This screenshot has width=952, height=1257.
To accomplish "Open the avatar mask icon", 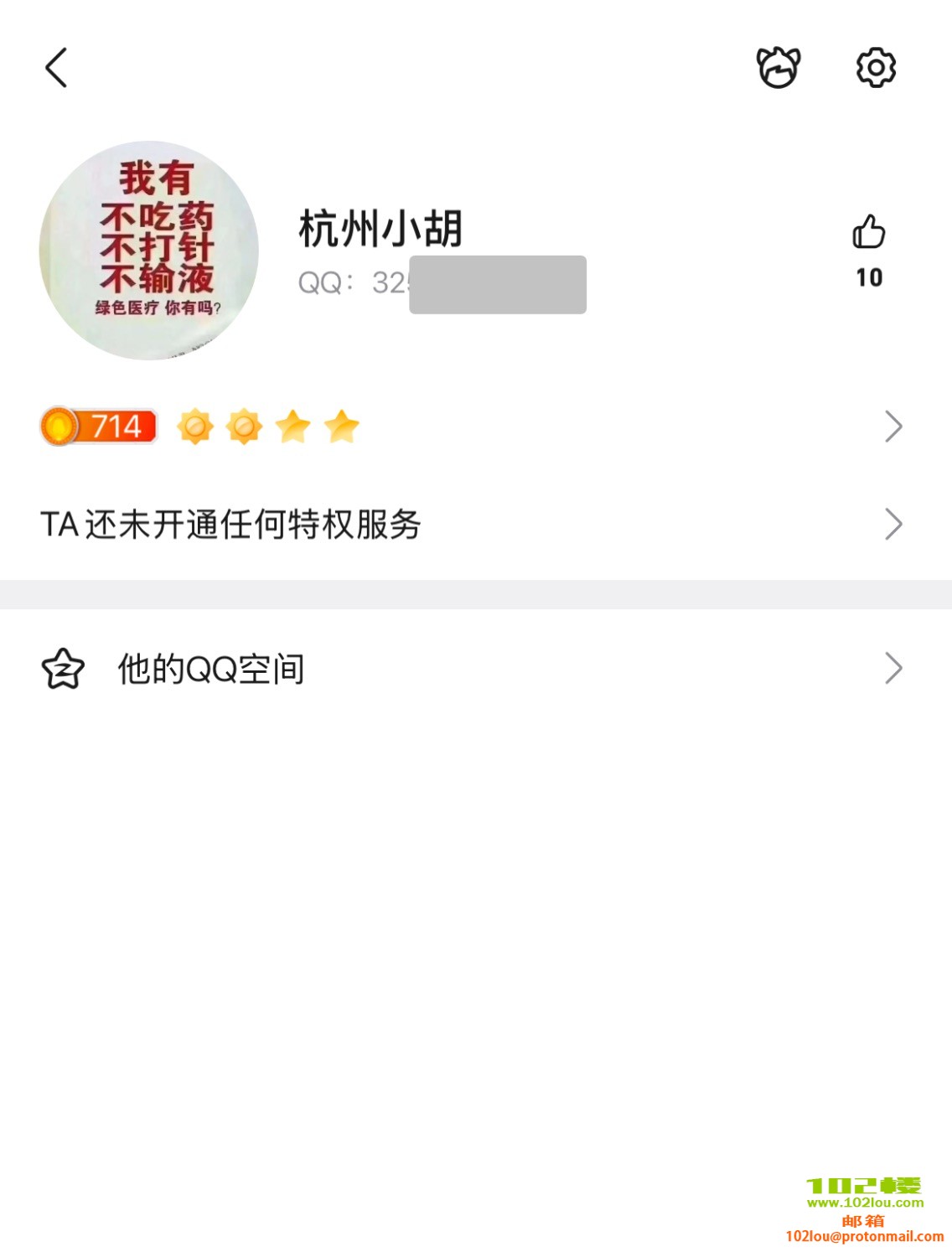I will pyautogui.click(x=779, y=68).
